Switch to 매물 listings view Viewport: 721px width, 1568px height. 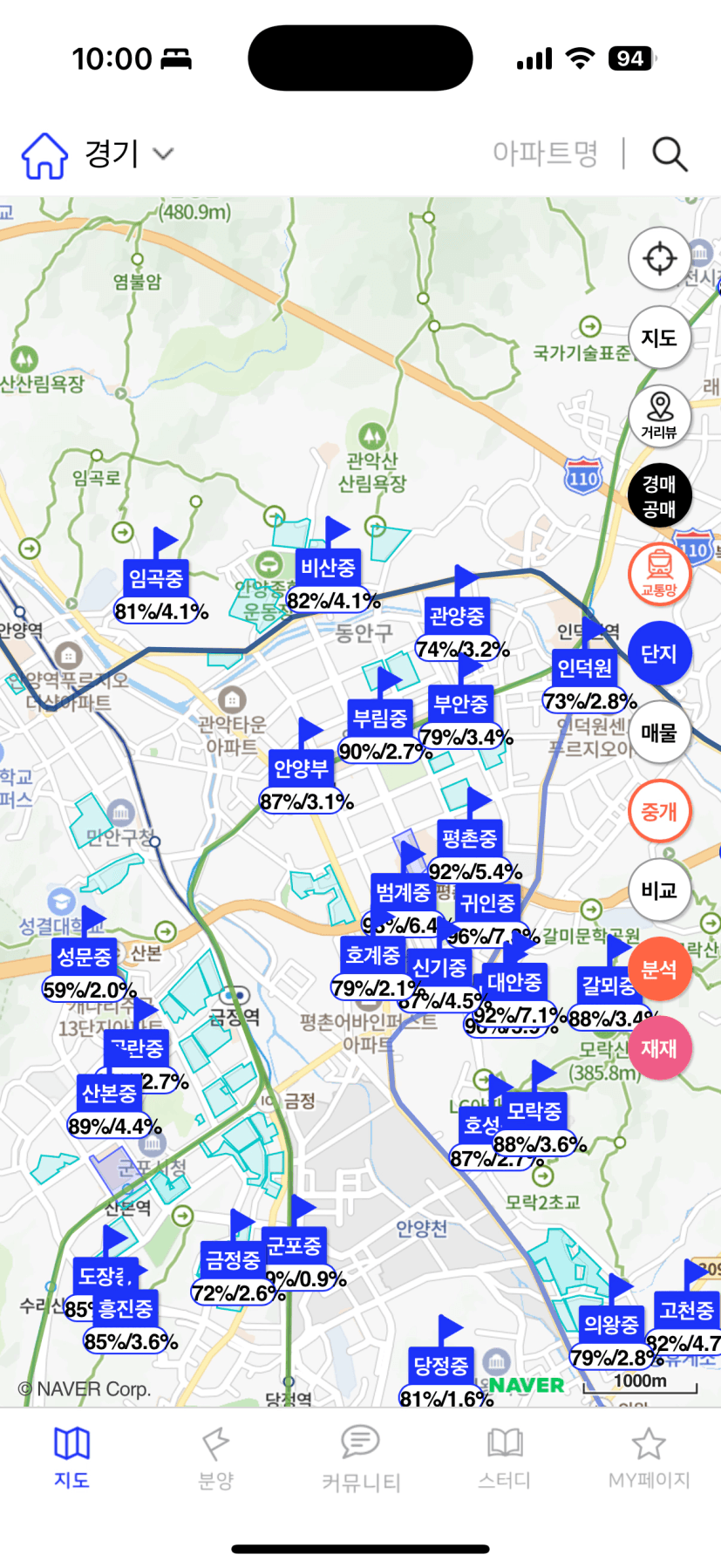coord(660,733)
